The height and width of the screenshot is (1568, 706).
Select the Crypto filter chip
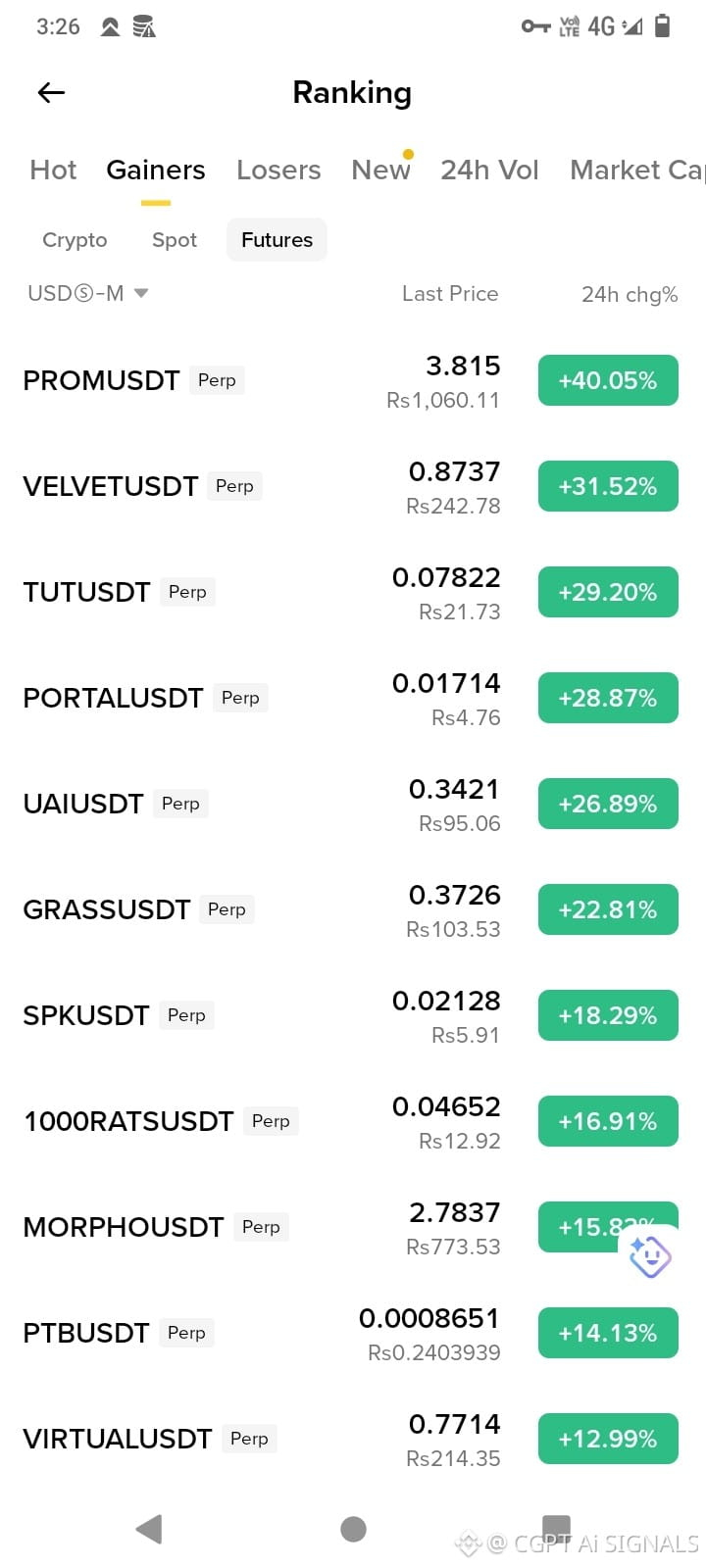tap(75, 240)
